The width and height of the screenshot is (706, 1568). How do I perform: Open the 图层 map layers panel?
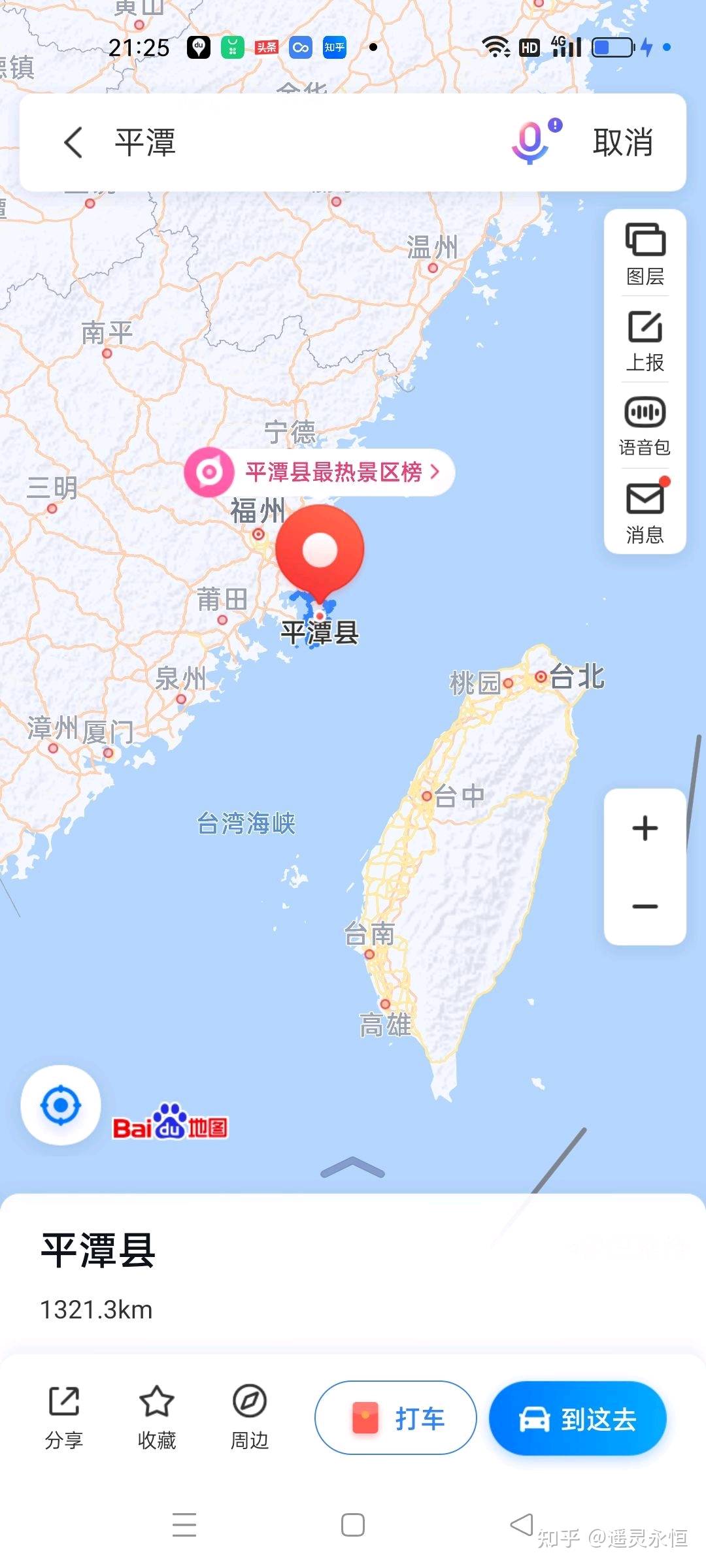coord(645,253)
